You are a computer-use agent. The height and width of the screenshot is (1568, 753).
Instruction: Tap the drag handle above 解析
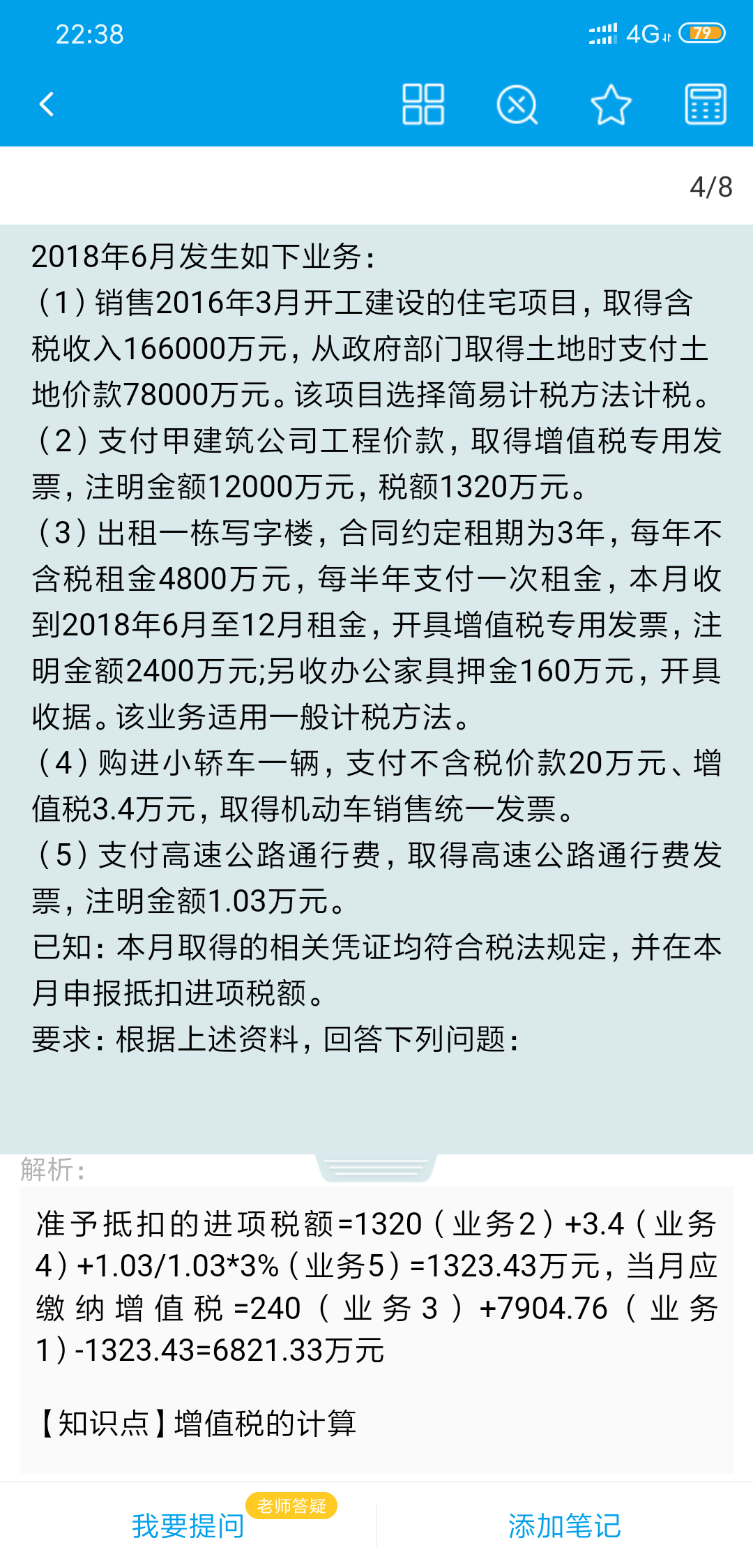click(376, 1167)
